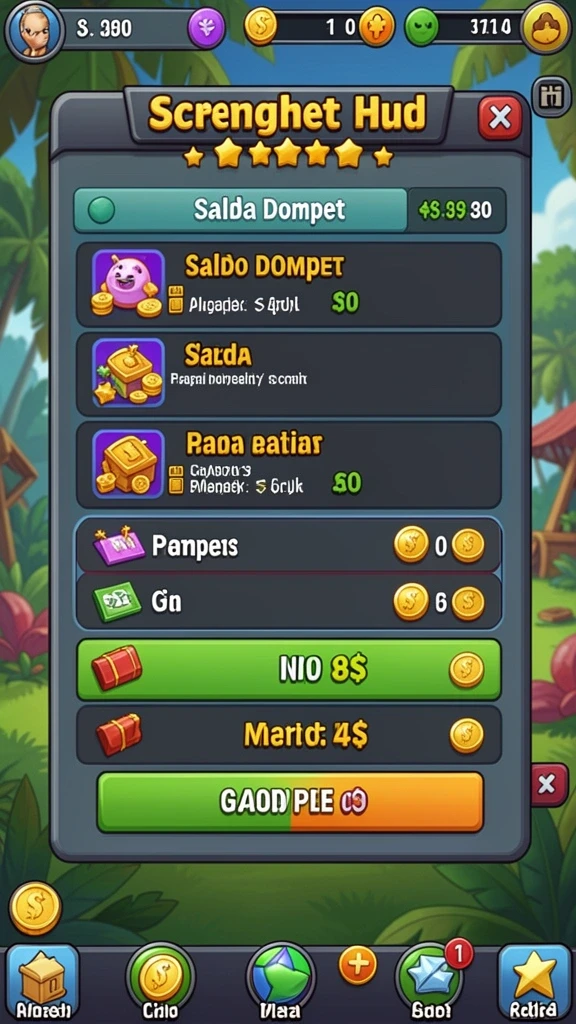Screen dimensions: 576x1024
Task: Switch to the Chlo coin tab
Action: click(161, 983)
